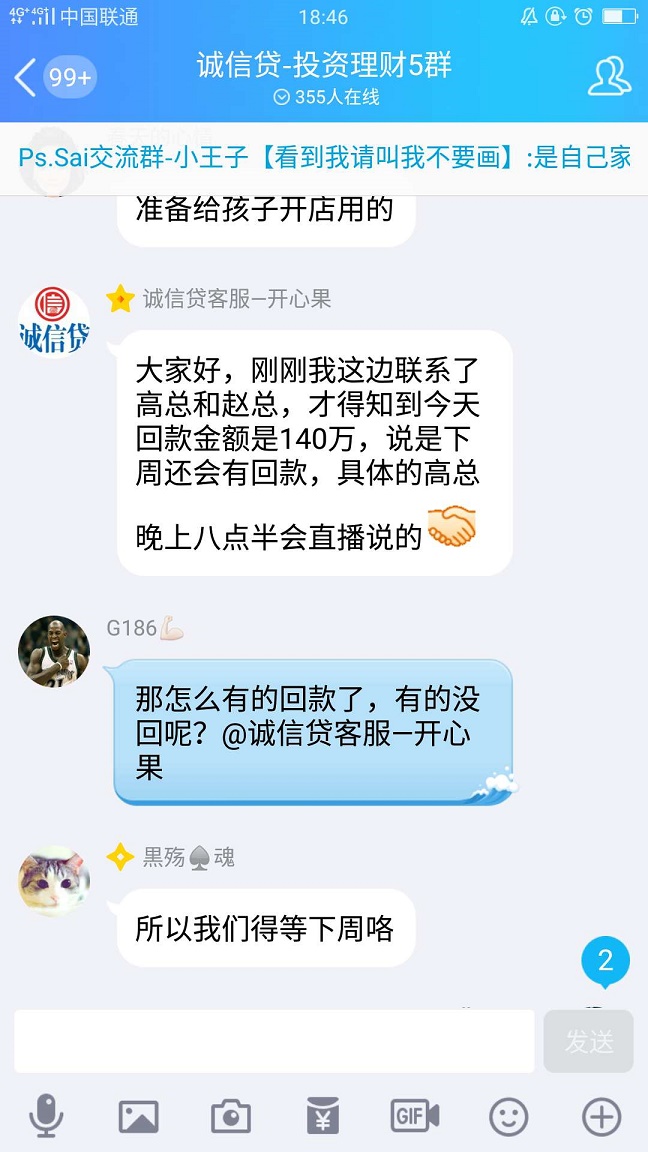Viewport: 648px width, 1152px height.
Task: View G186's avatar profile
Action: (54, 652)
